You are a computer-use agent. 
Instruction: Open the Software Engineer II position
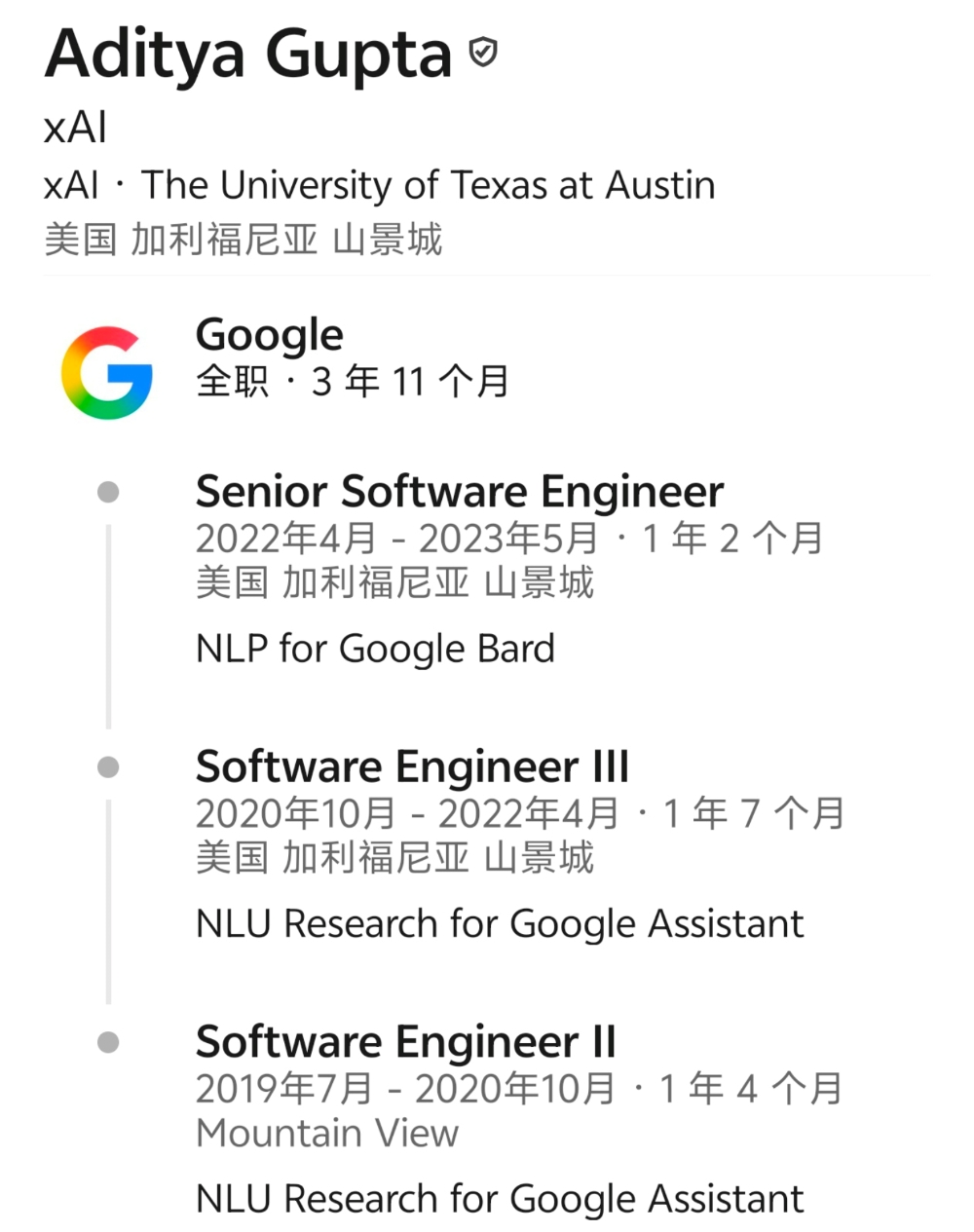405,1042
